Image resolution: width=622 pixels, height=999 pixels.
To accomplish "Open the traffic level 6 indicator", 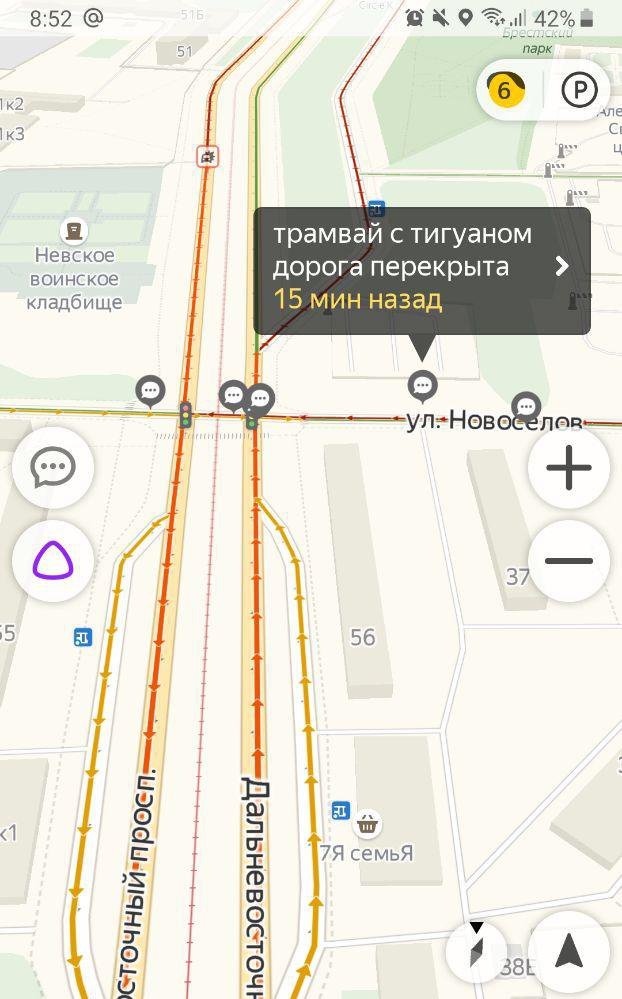I will pyautogui.click(x=504, y=91).
